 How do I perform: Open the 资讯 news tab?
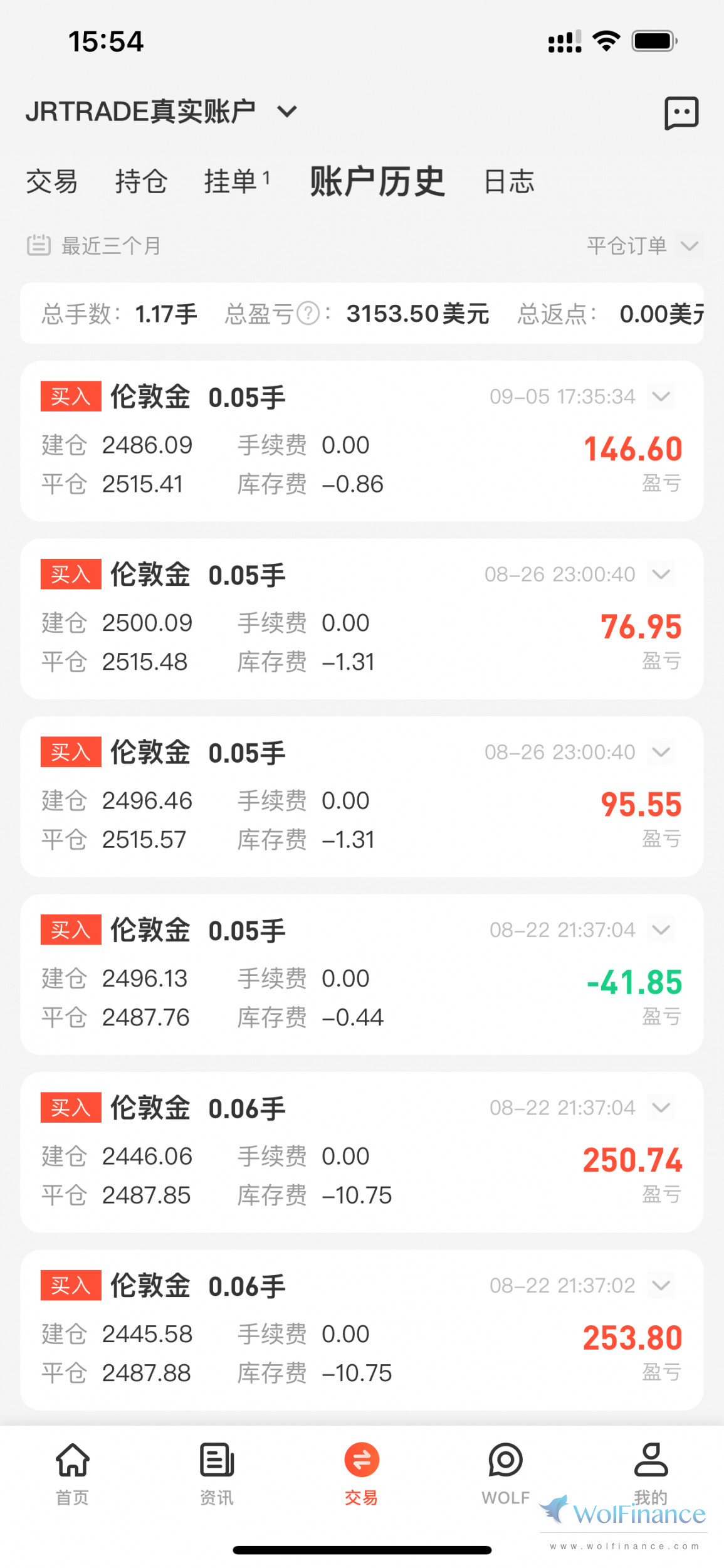217,1473
